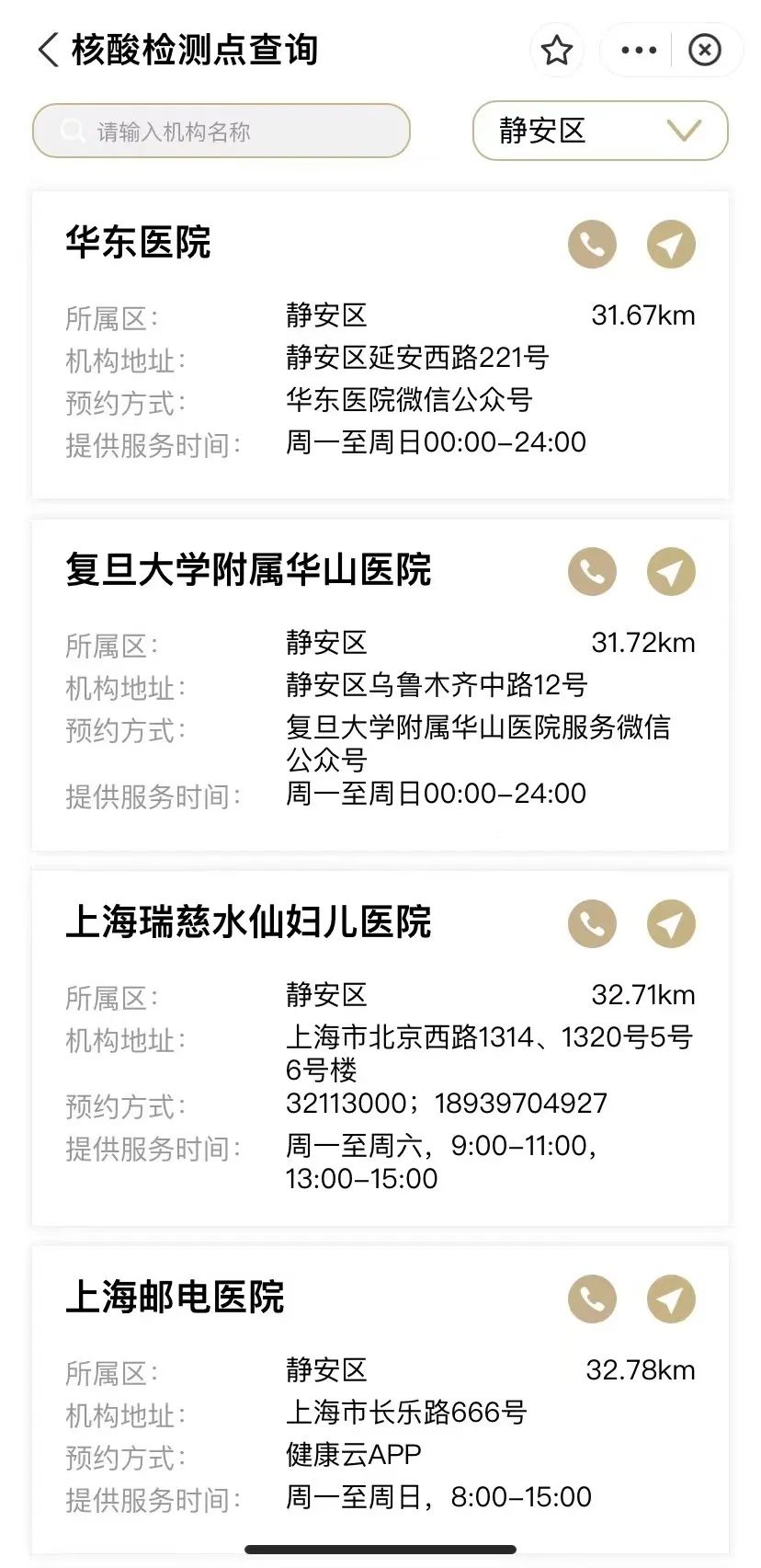The width and height of the screenshot is (761, 1568).
Task: Open map directions to 上海邮电医院
Action: 671,1299
